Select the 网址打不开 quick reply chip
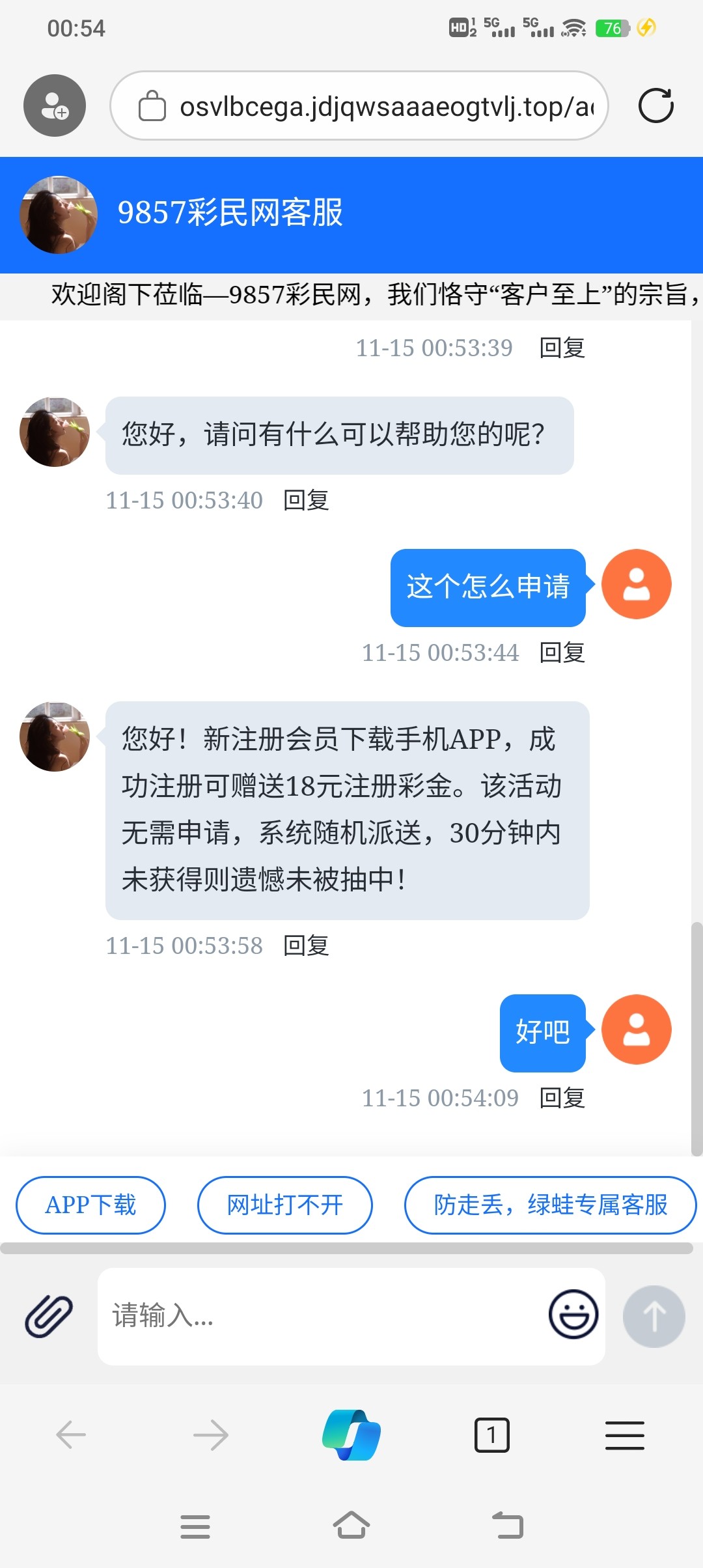 [284, 1205]
